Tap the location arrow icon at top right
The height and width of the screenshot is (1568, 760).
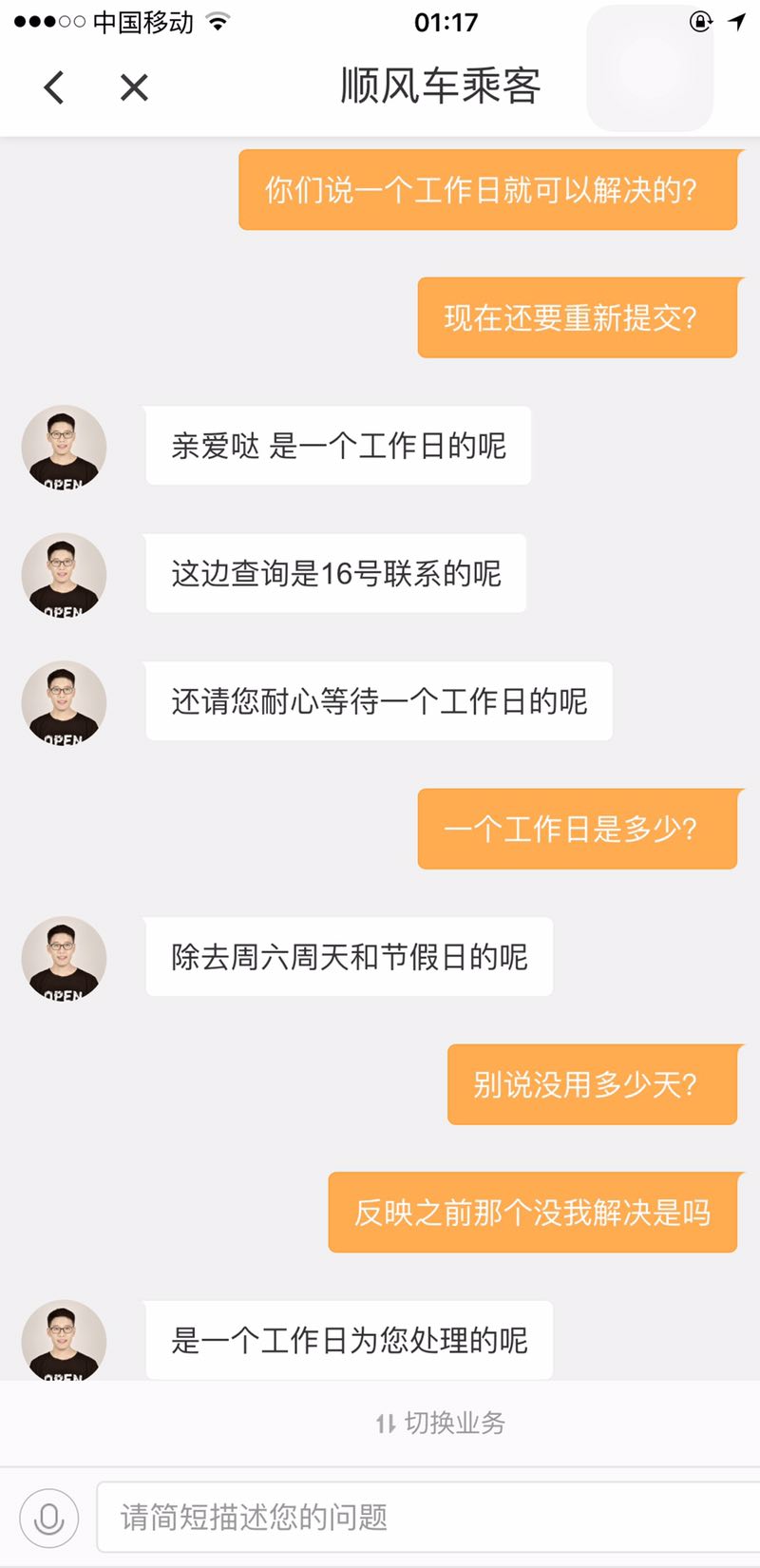coord(739,21)
